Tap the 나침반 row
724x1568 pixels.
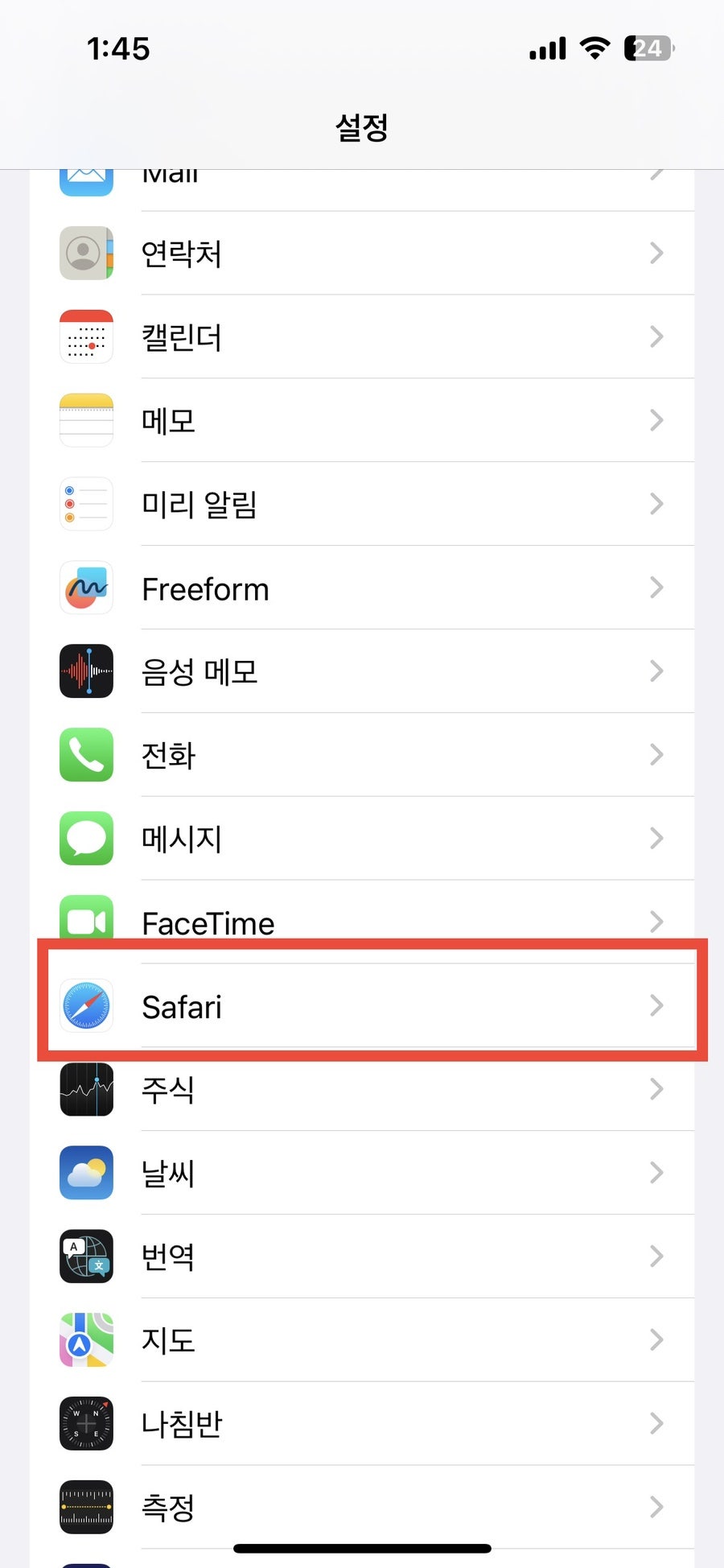click(362, 1425)
